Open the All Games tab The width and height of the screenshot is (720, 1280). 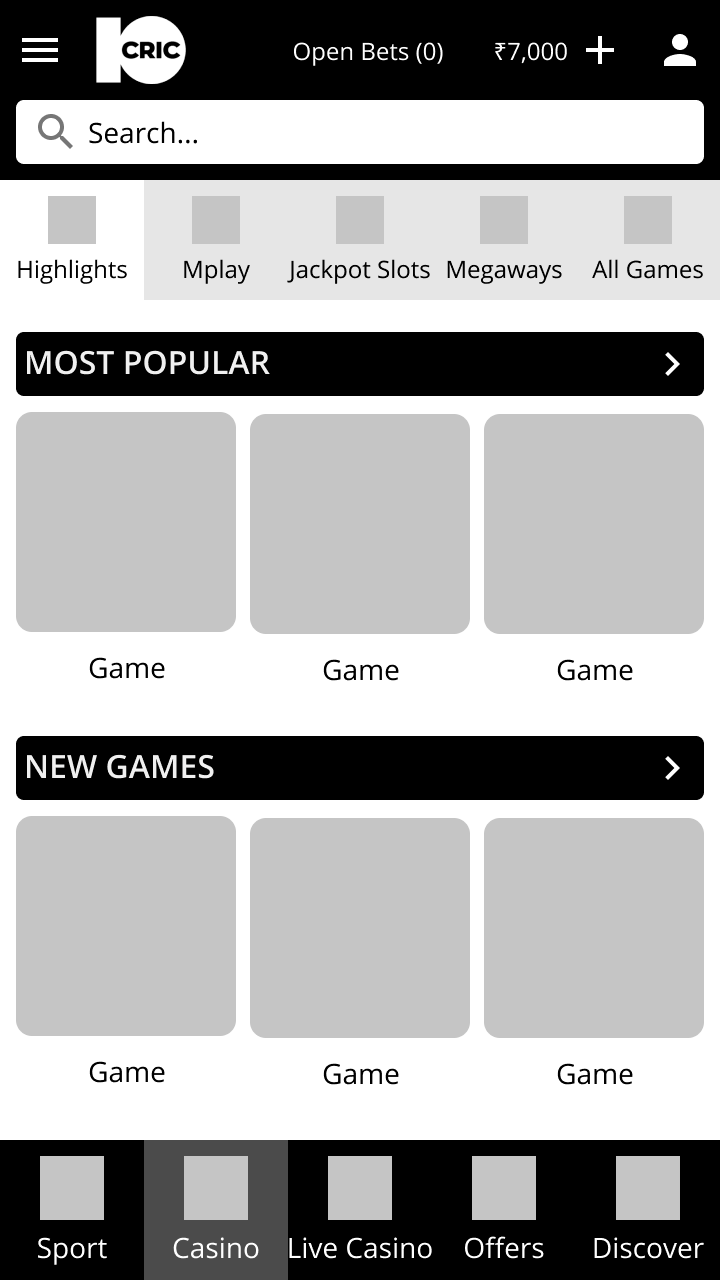click(648, 240)
